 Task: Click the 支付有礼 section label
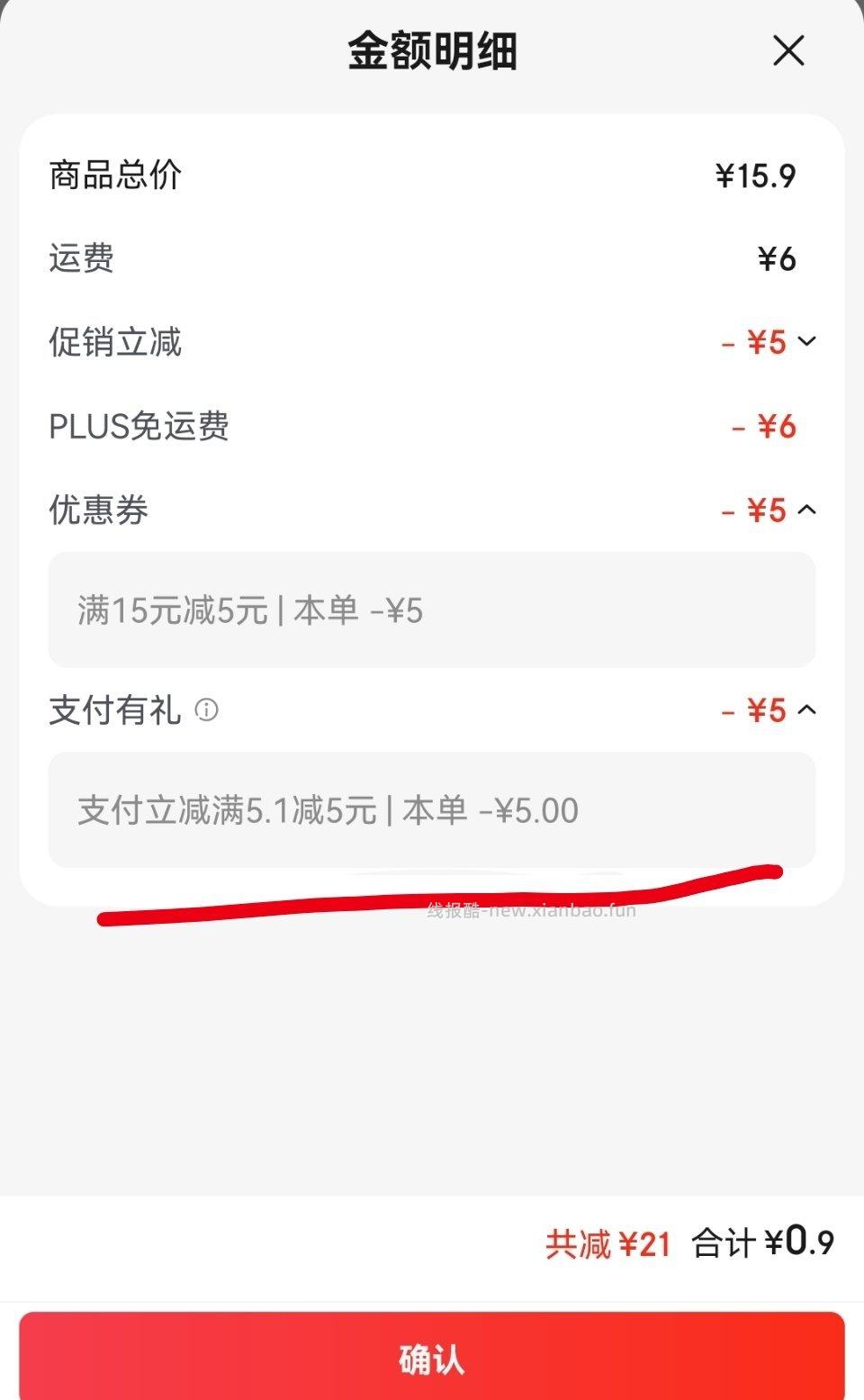[112, 710]
